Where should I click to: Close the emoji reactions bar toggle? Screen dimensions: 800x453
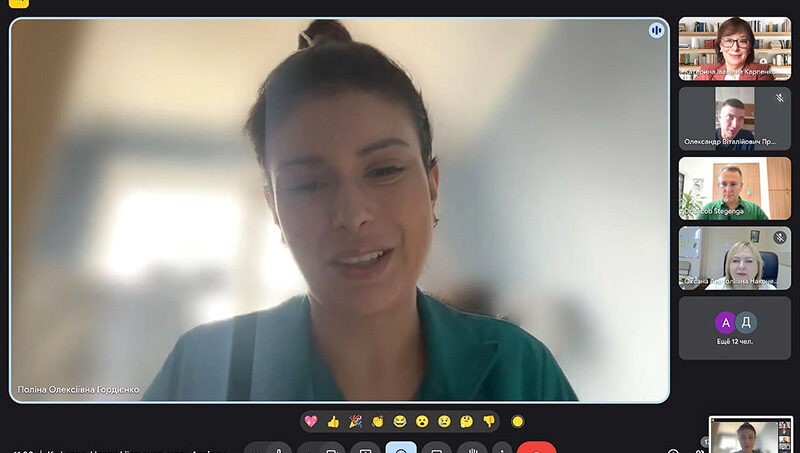[400, 448]
